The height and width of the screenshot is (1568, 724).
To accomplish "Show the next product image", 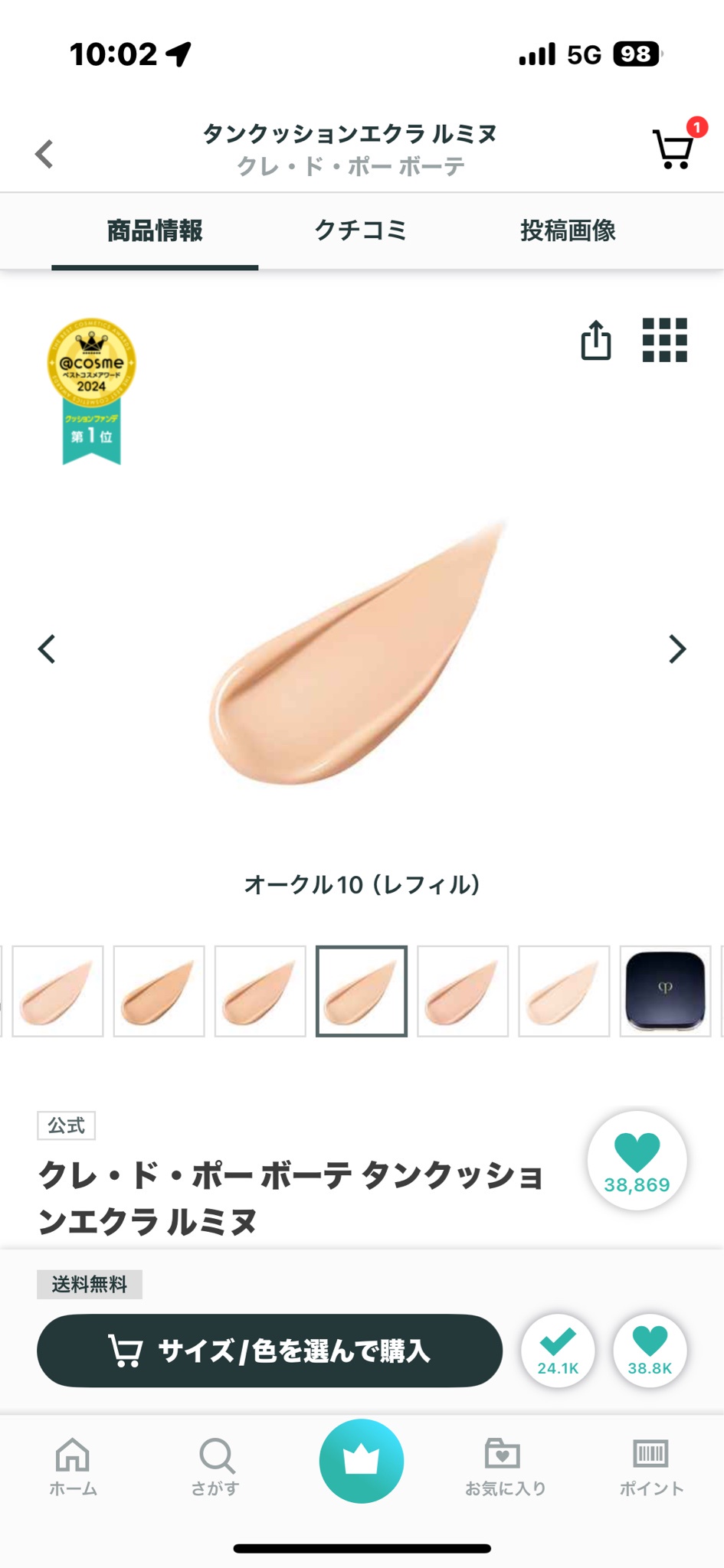I will (x=676, y=648).
